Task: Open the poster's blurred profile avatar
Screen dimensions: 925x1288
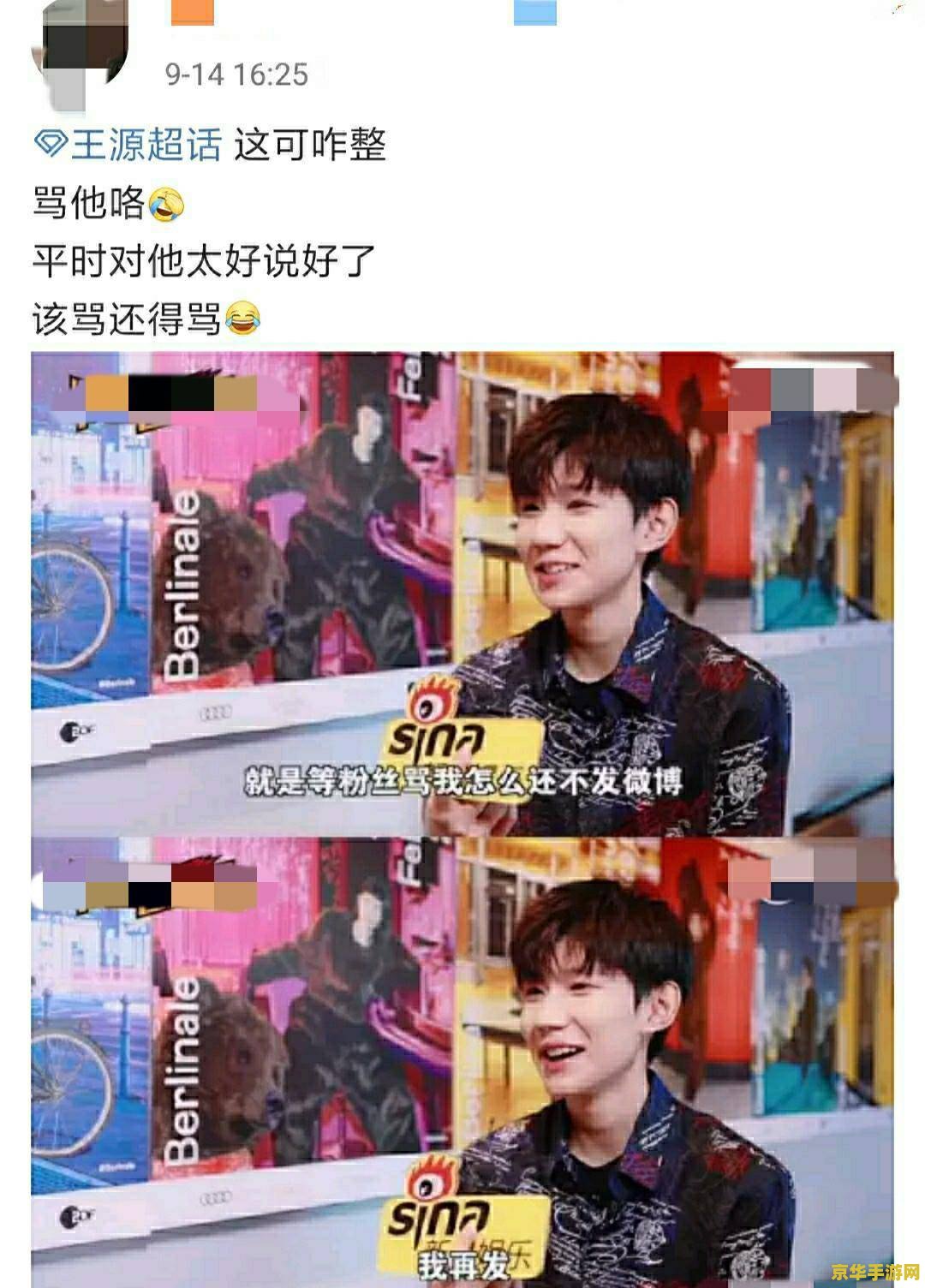Action: 80,57
